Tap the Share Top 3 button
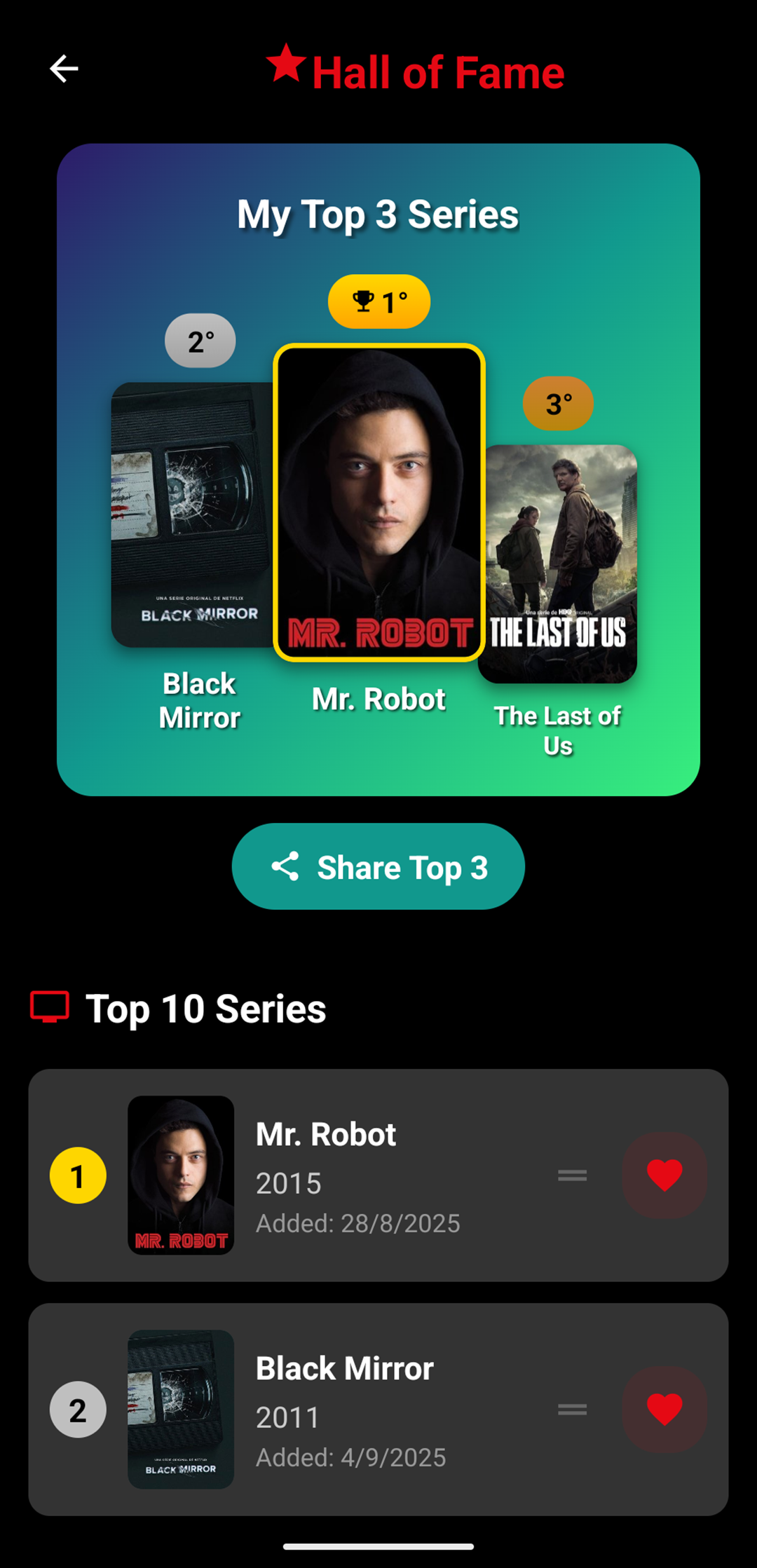 [x=378, y=866]
